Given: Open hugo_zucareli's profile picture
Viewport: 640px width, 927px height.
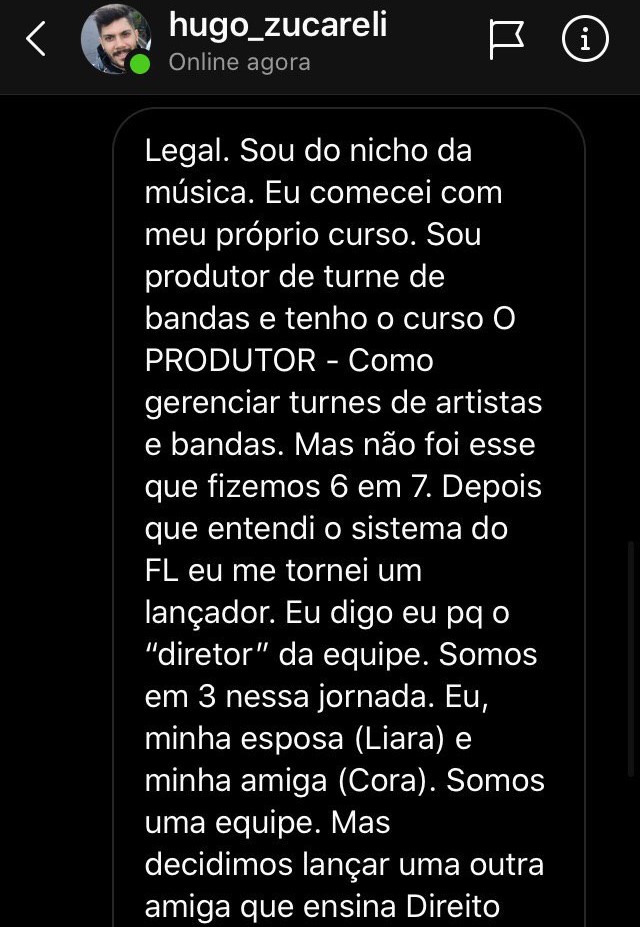Looking at the screenshot, I should coord(115,40).
